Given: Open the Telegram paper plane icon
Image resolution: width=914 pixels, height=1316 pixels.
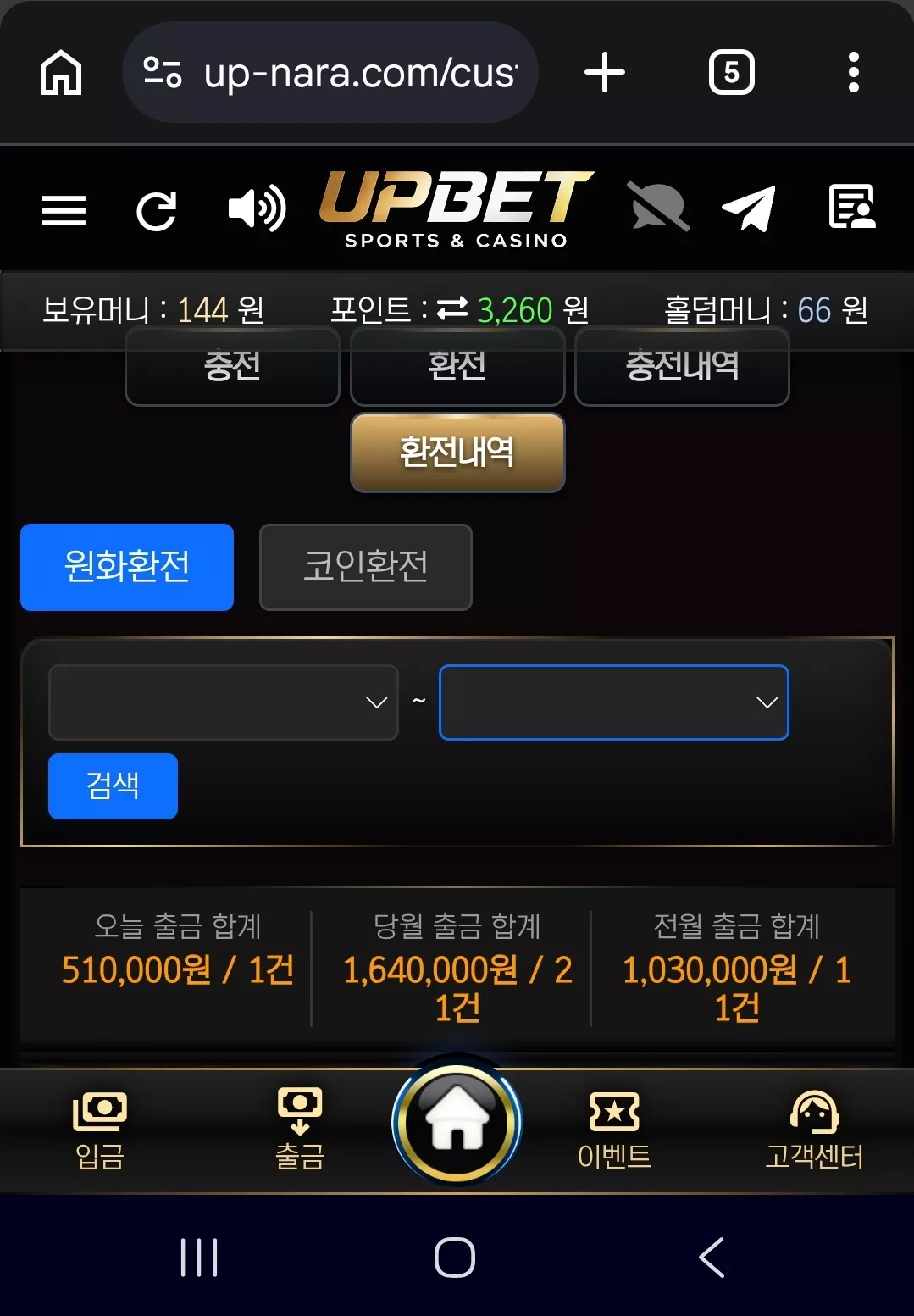Looking at the screenshot, I should pos(749,208).
